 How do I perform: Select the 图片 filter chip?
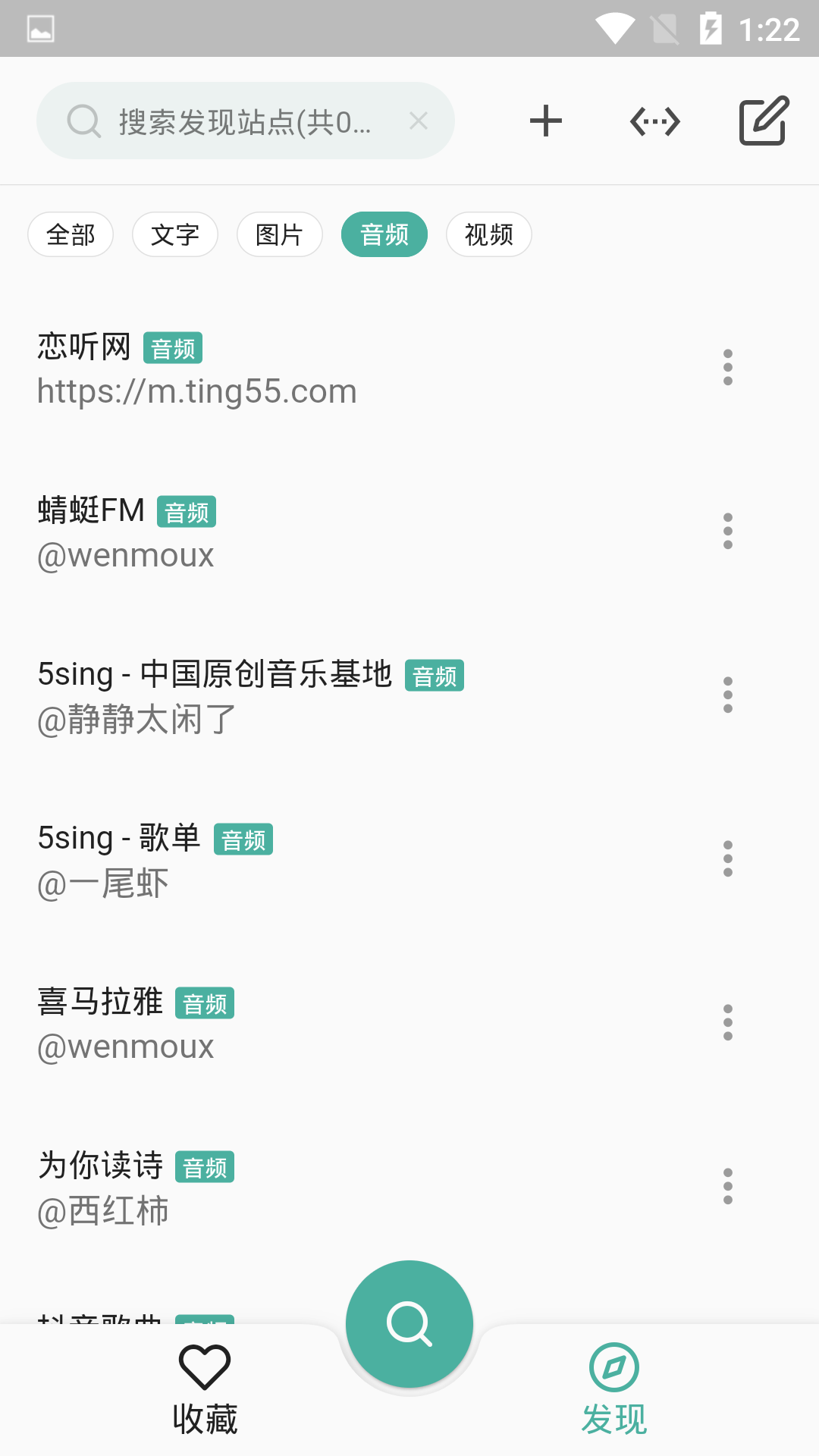pyautogui.click(x=280, y=234)
